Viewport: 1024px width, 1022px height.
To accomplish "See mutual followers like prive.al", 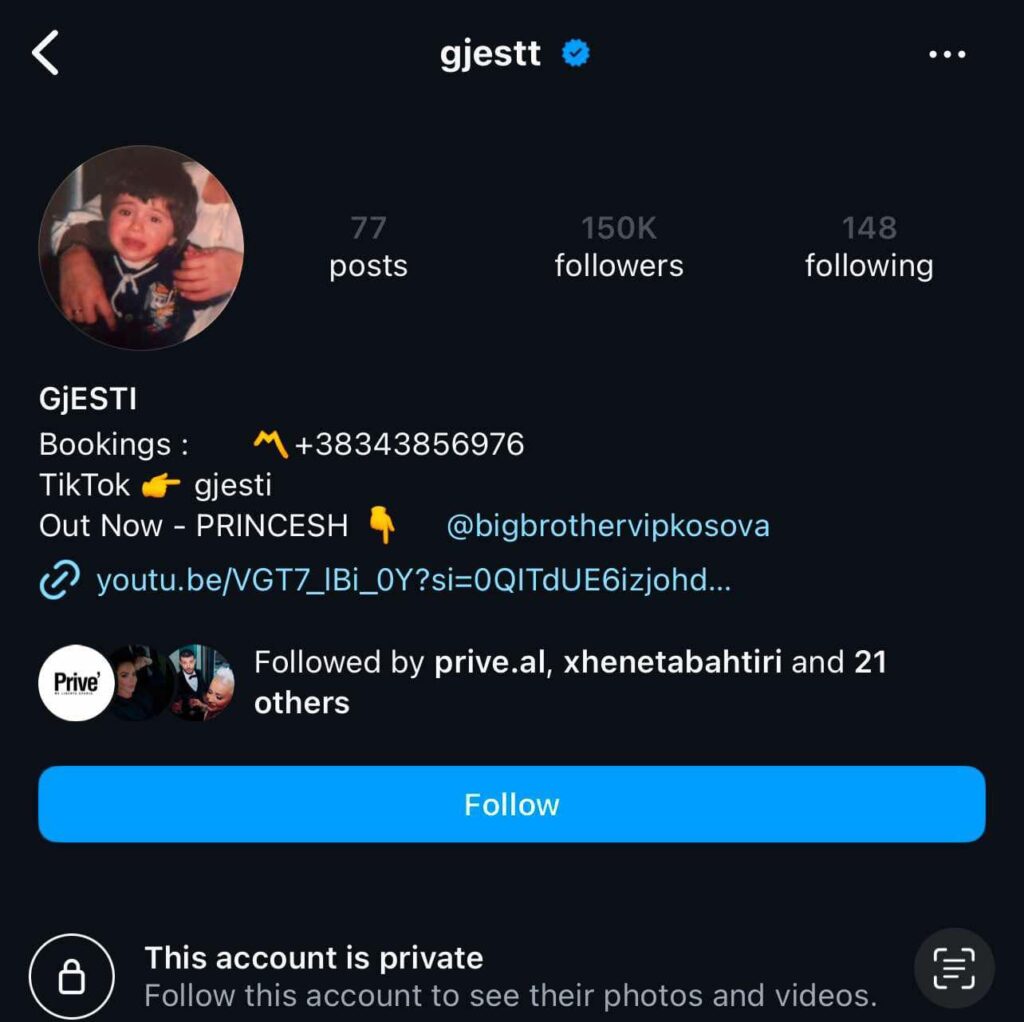I will (x=570, y=682).
